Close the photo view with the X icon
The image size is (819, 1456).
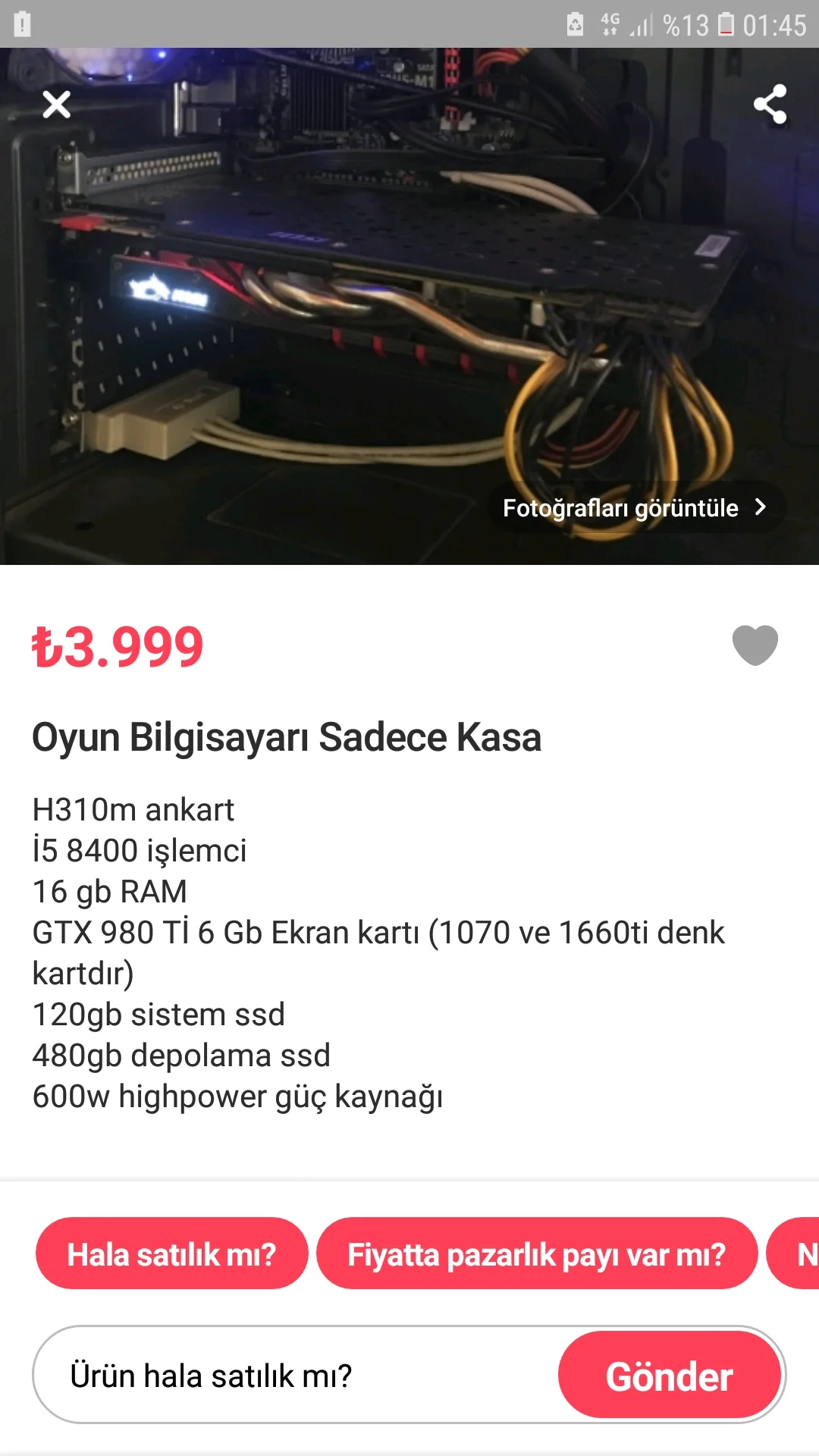click(56, 105)
